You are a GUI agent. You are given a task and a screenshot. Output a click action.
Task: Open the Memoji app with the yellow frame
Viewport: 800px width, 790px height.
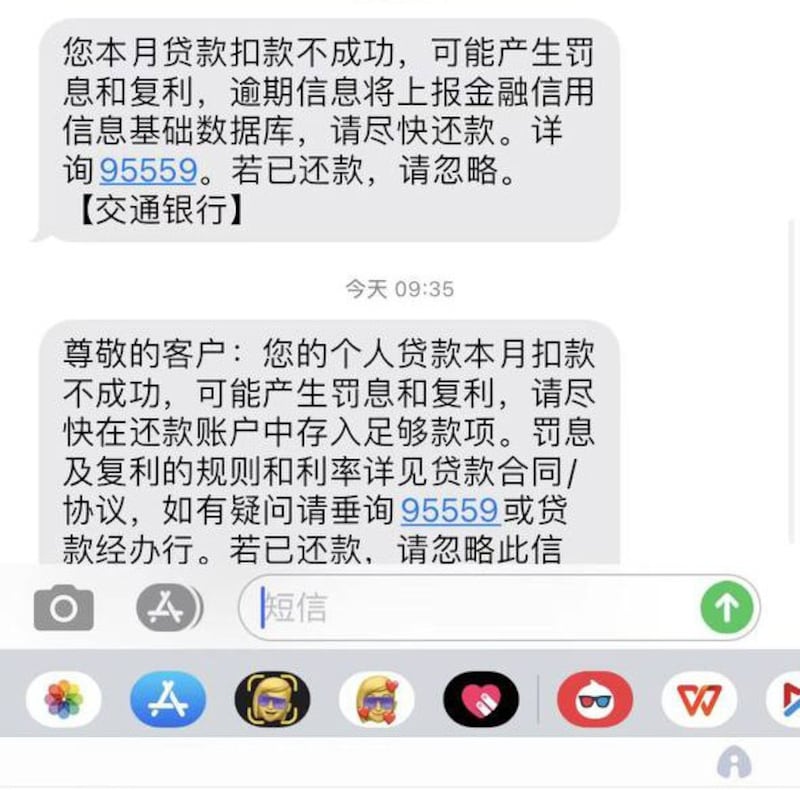point(272,699)
